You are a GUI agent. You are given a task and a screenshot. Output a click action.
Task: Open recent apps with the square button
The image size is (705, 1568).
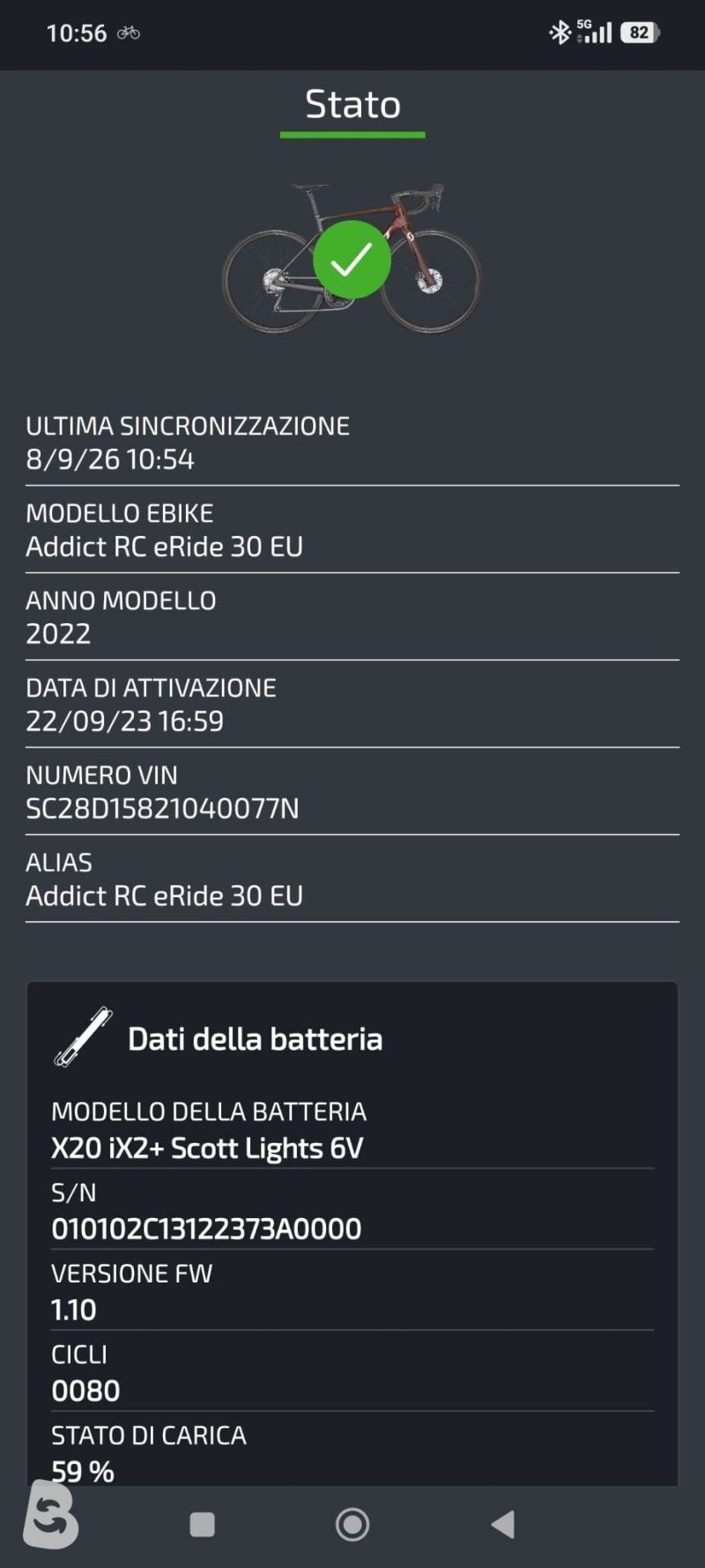pos(203,1524)
